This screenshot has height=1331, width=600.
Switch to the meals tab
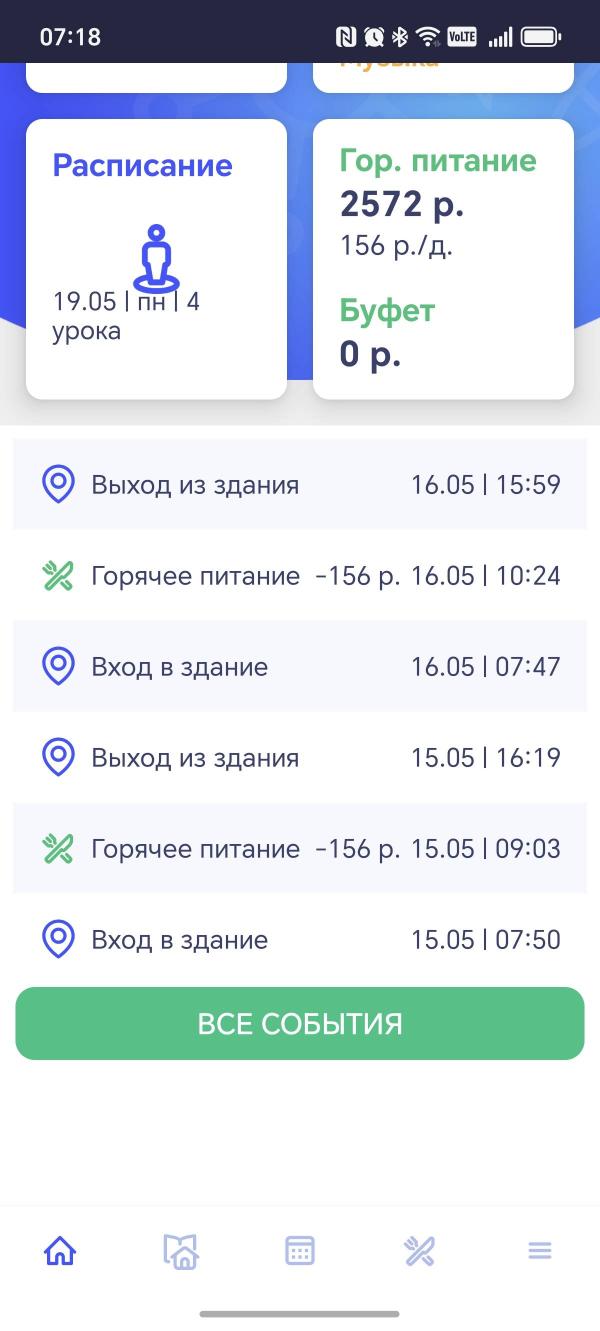[420, 1250]
